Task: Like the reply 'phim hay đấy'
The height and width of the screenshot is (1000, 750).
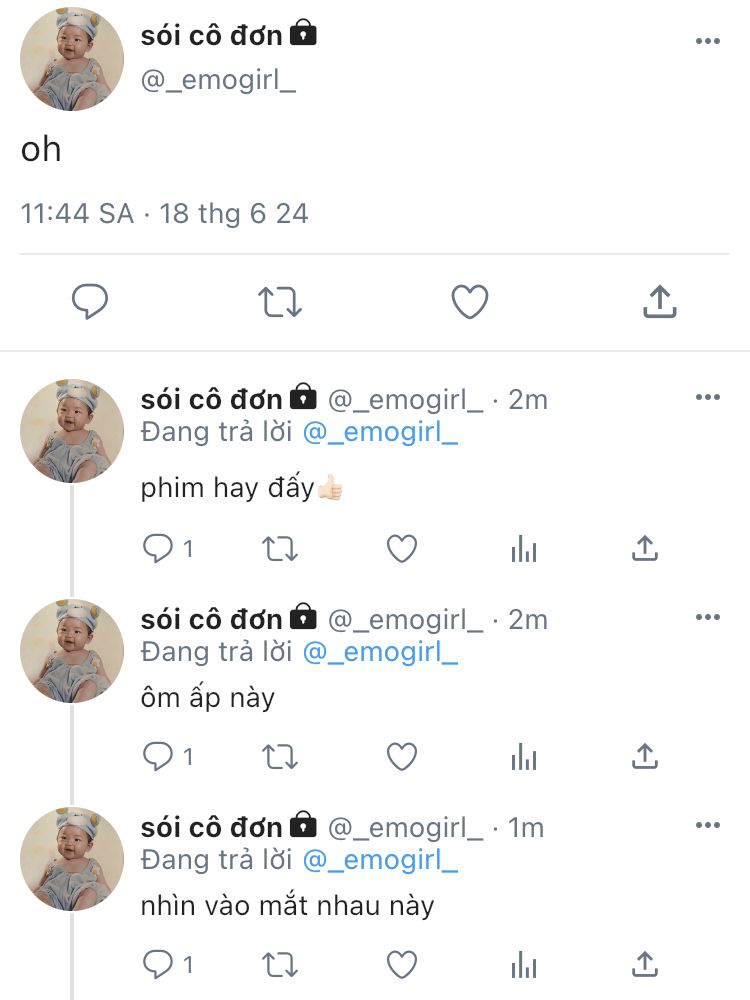Action: pos(402,548)
